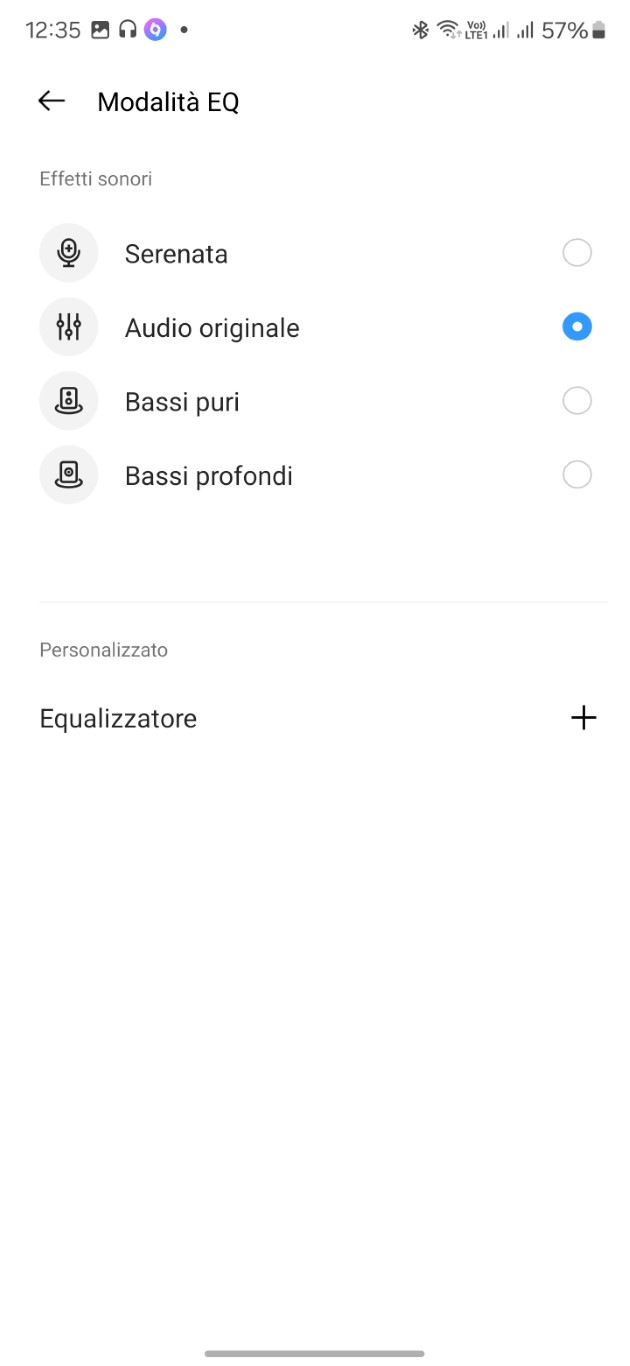Switch to Bassi profondi effect
This screenshot has height=1366, width=630.
pyautogui.click(x=315, y=475)
